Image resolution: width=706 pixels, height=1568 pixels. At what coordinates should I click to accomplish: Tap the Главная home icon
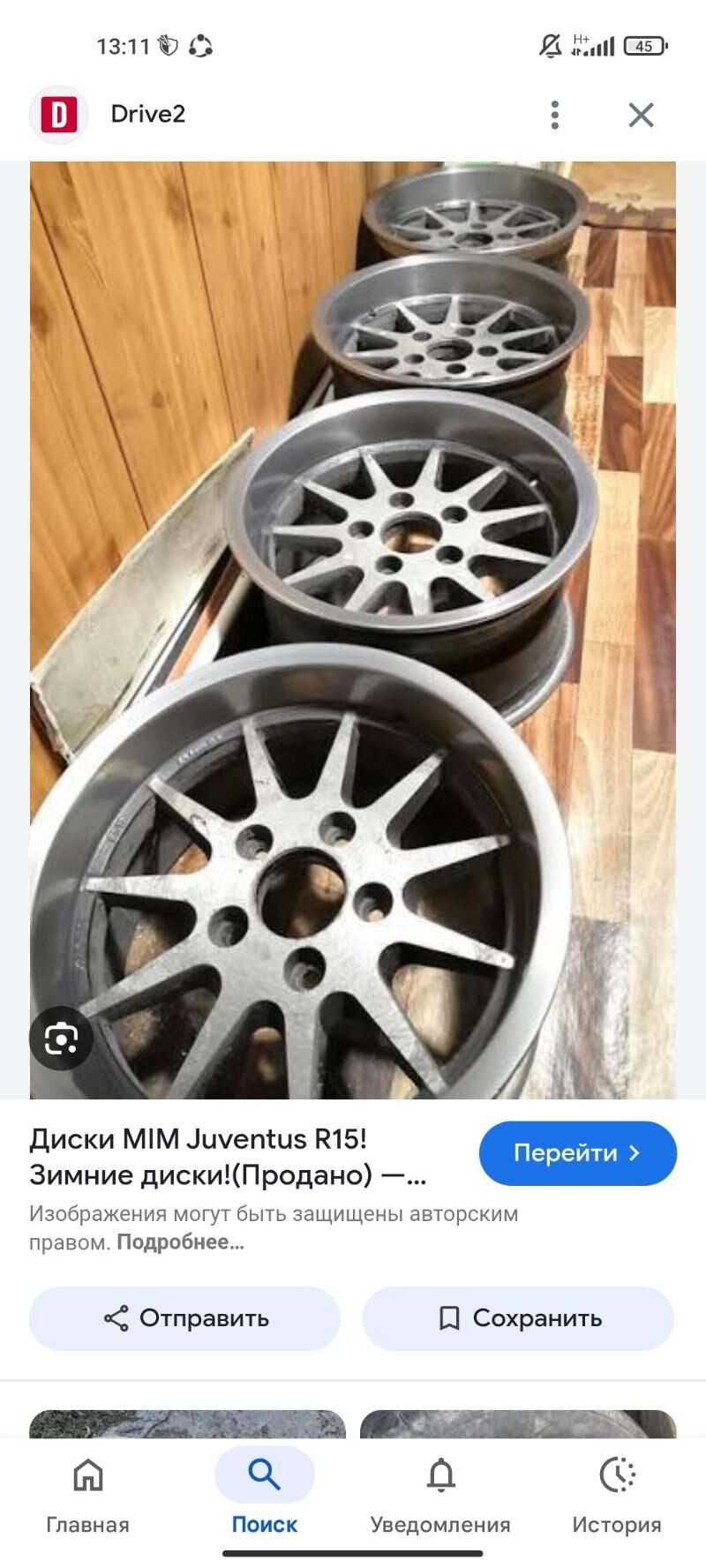coord(87,1475)
